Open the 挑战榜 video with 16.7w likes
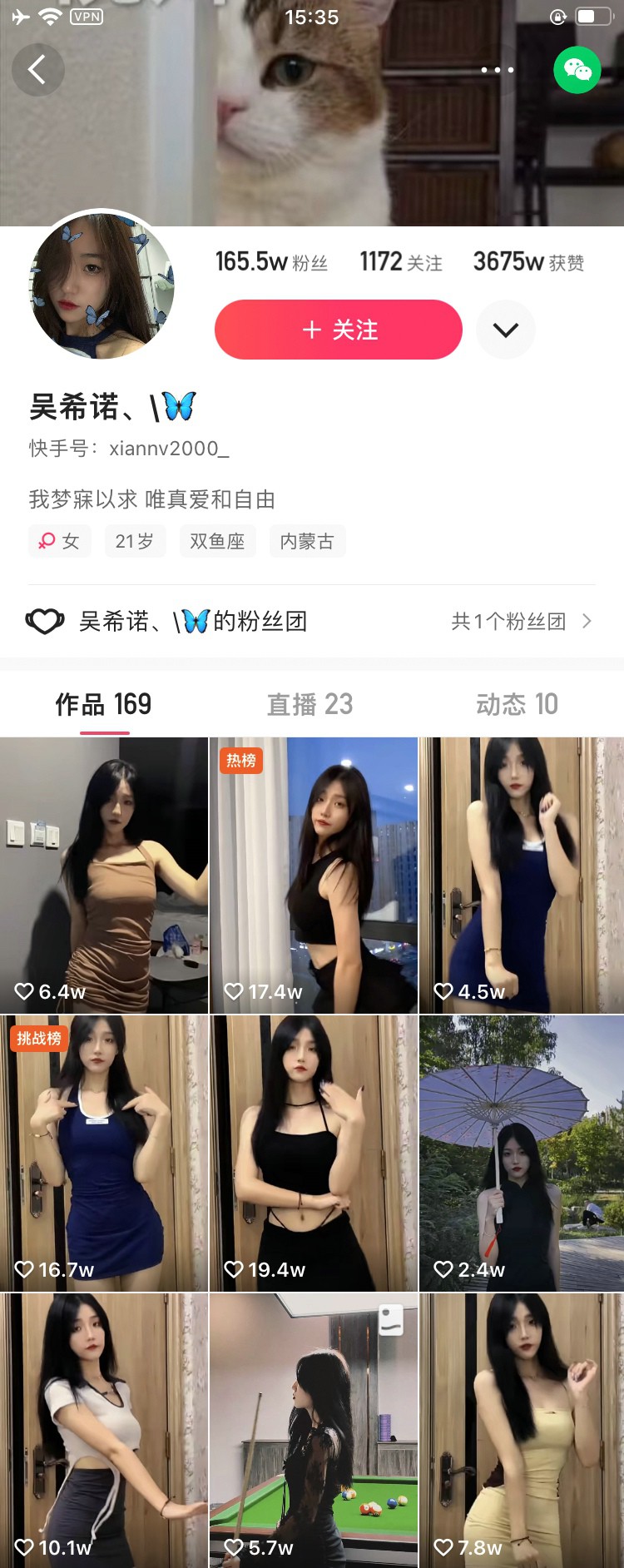624x1568 pixels. pos(104,1153)
